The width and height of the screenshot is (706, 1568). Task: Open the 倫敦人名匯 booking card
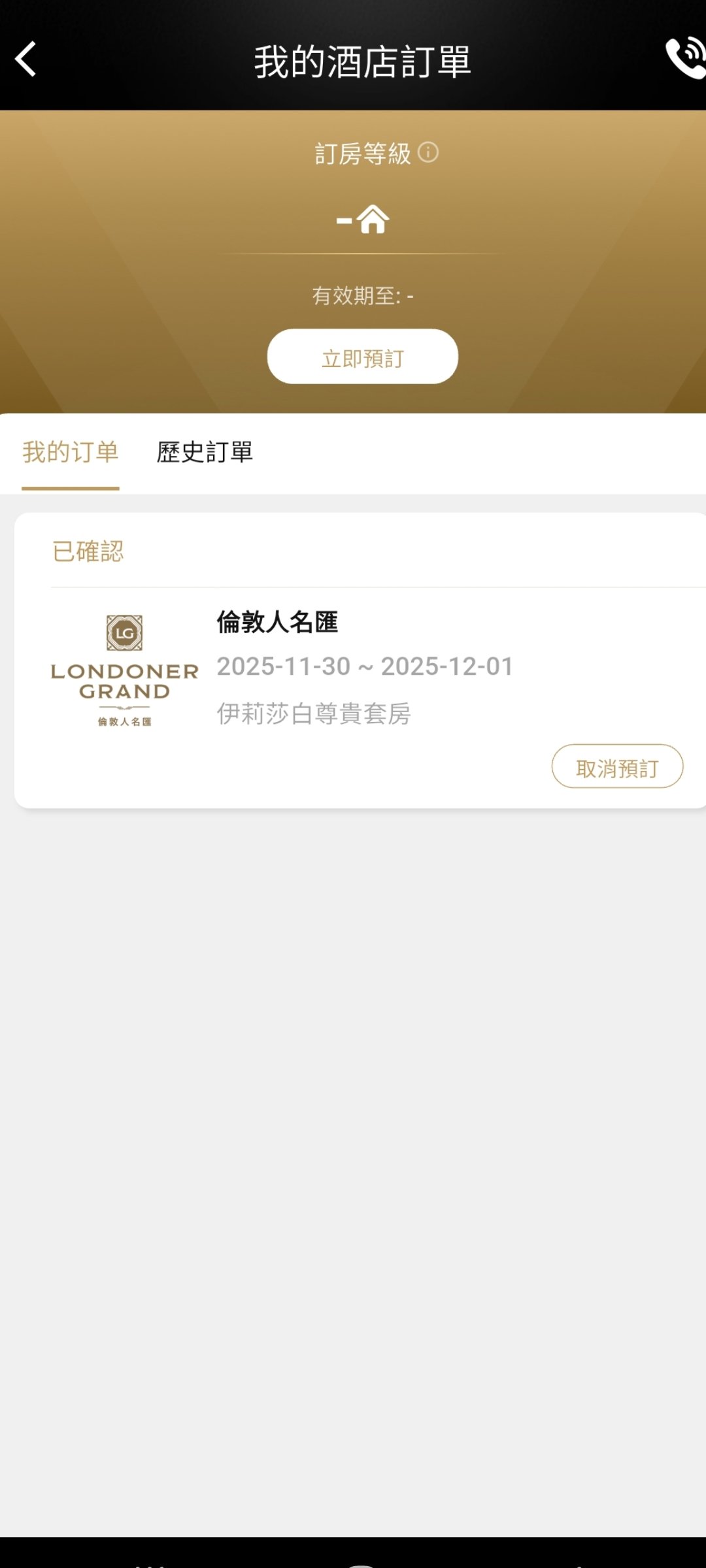[x=365, y=666]
